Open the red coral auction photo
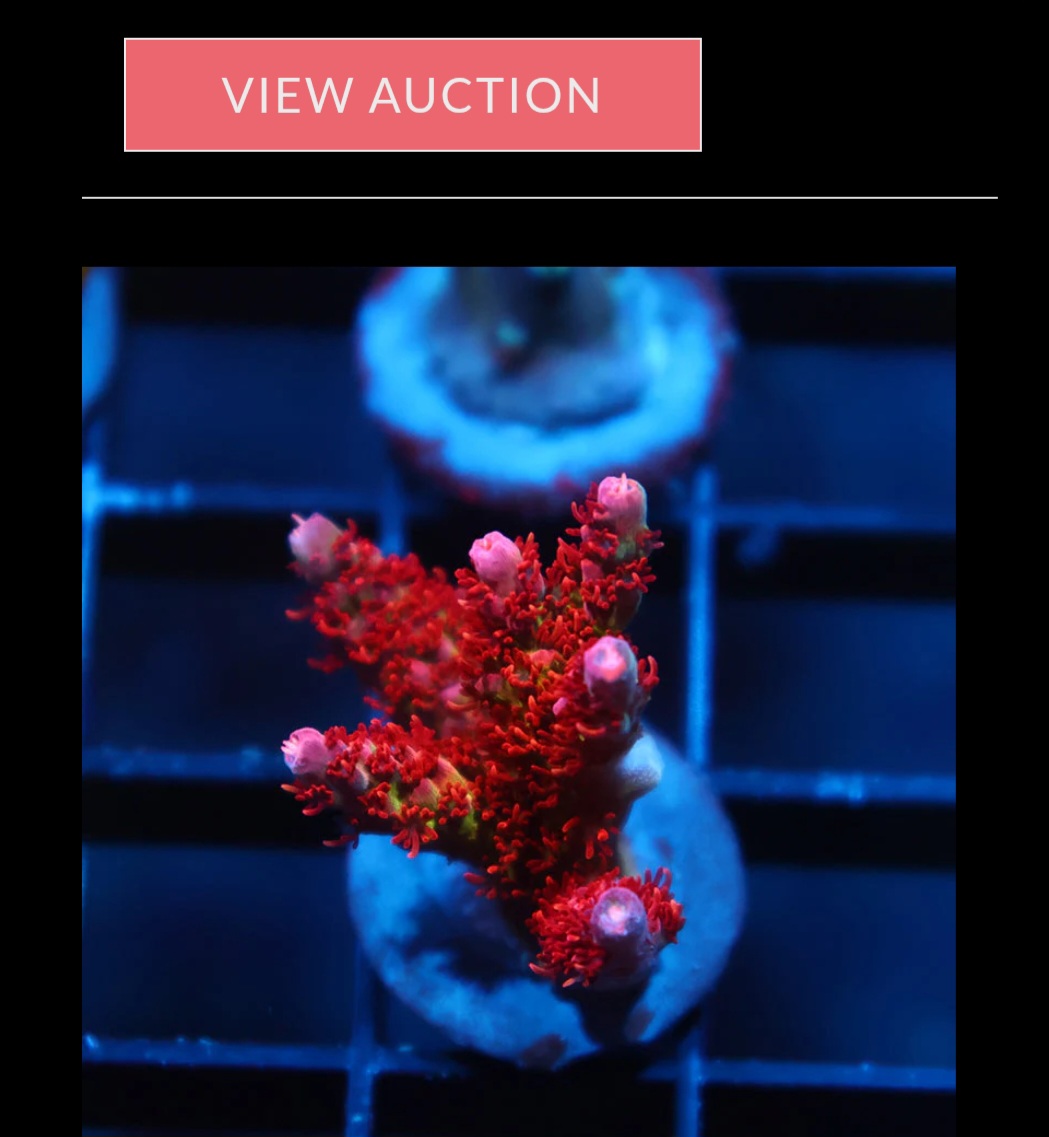1049x1137 pixels. click(x=518, y=700)
